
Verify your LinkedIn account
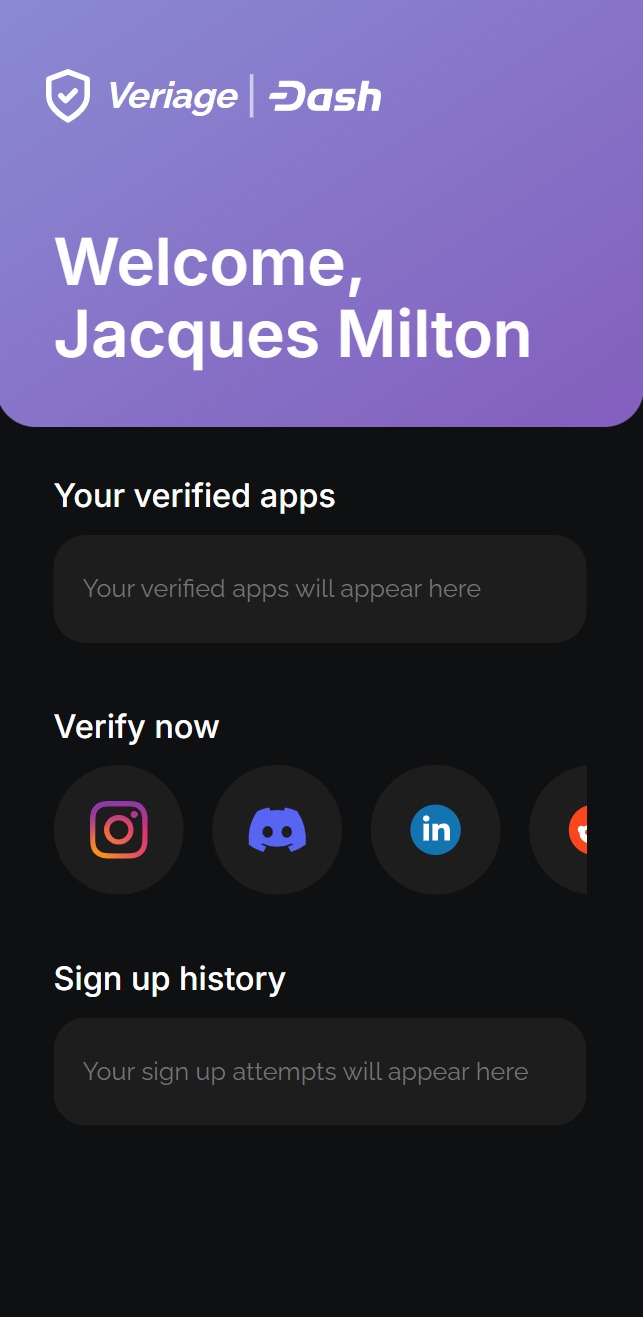pos(435,830)
